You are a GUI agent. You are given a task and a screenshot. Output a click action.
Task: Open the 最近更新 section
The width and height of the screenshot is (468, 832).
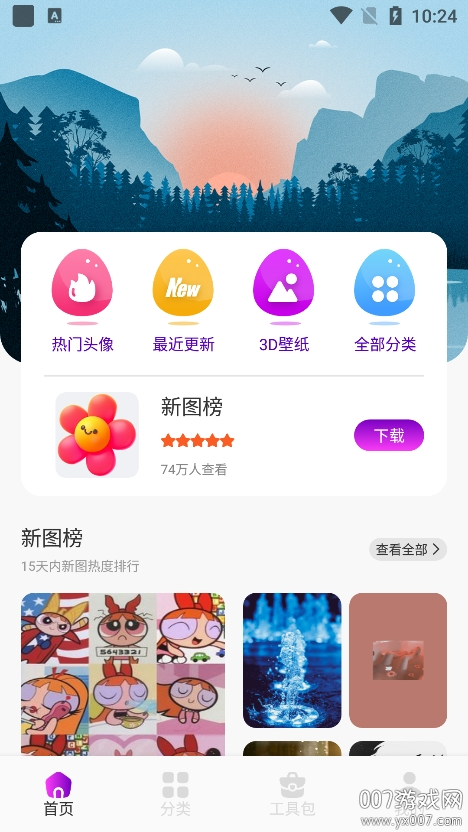(x=183, y=301)
